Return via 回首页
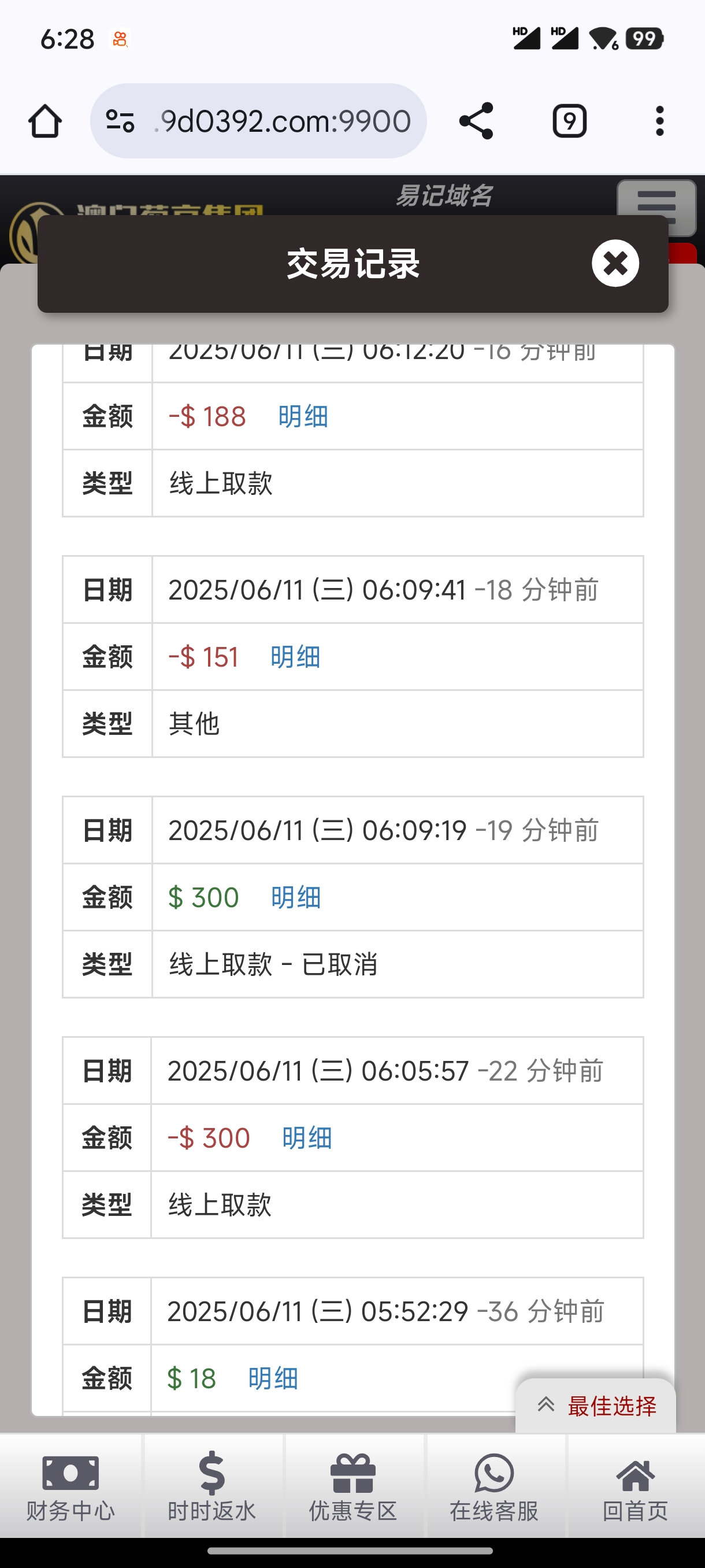 point(635,1486)
